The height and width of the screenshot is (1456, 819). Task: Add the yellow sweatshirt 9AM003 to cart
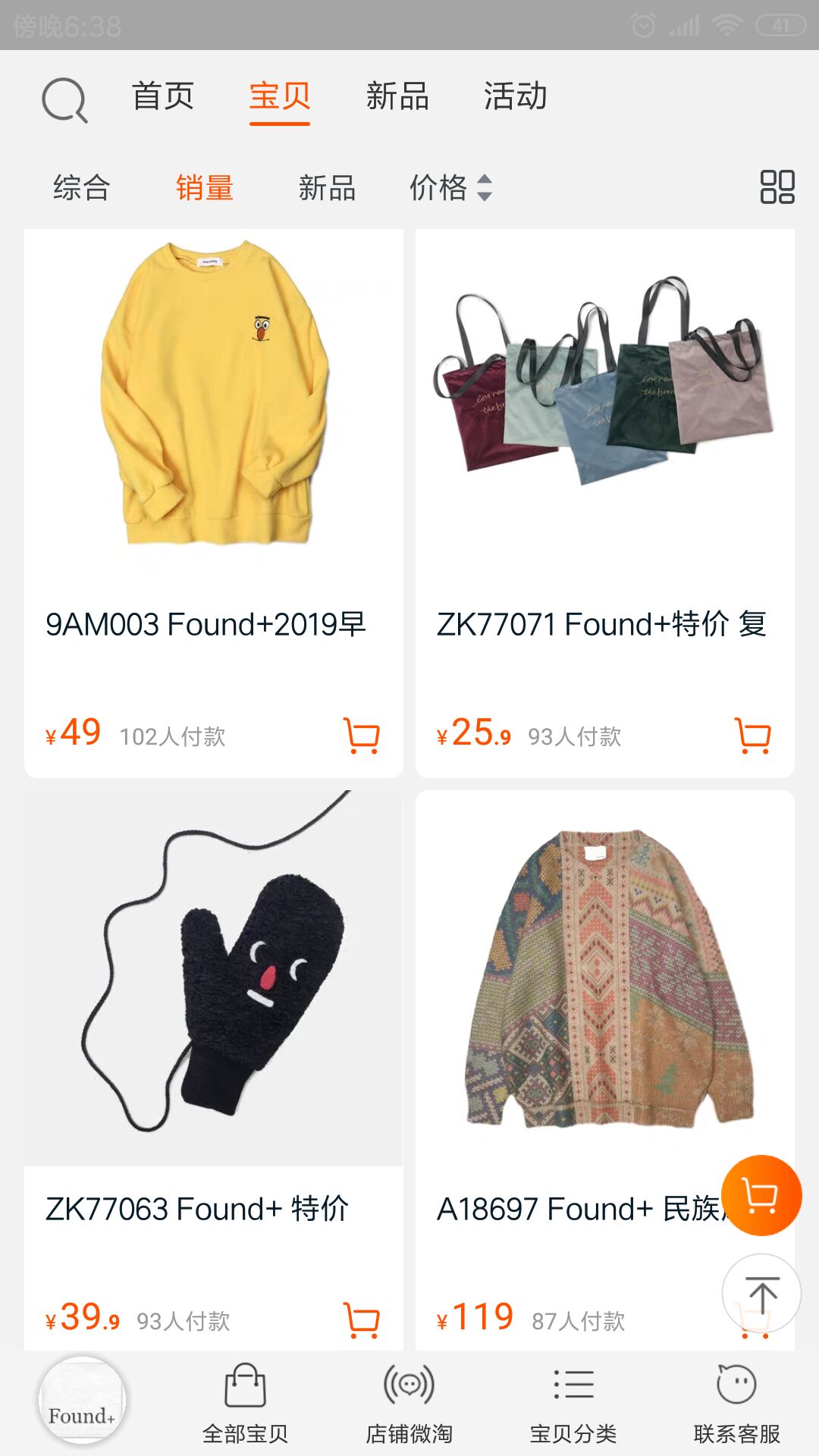click(362, 734)
